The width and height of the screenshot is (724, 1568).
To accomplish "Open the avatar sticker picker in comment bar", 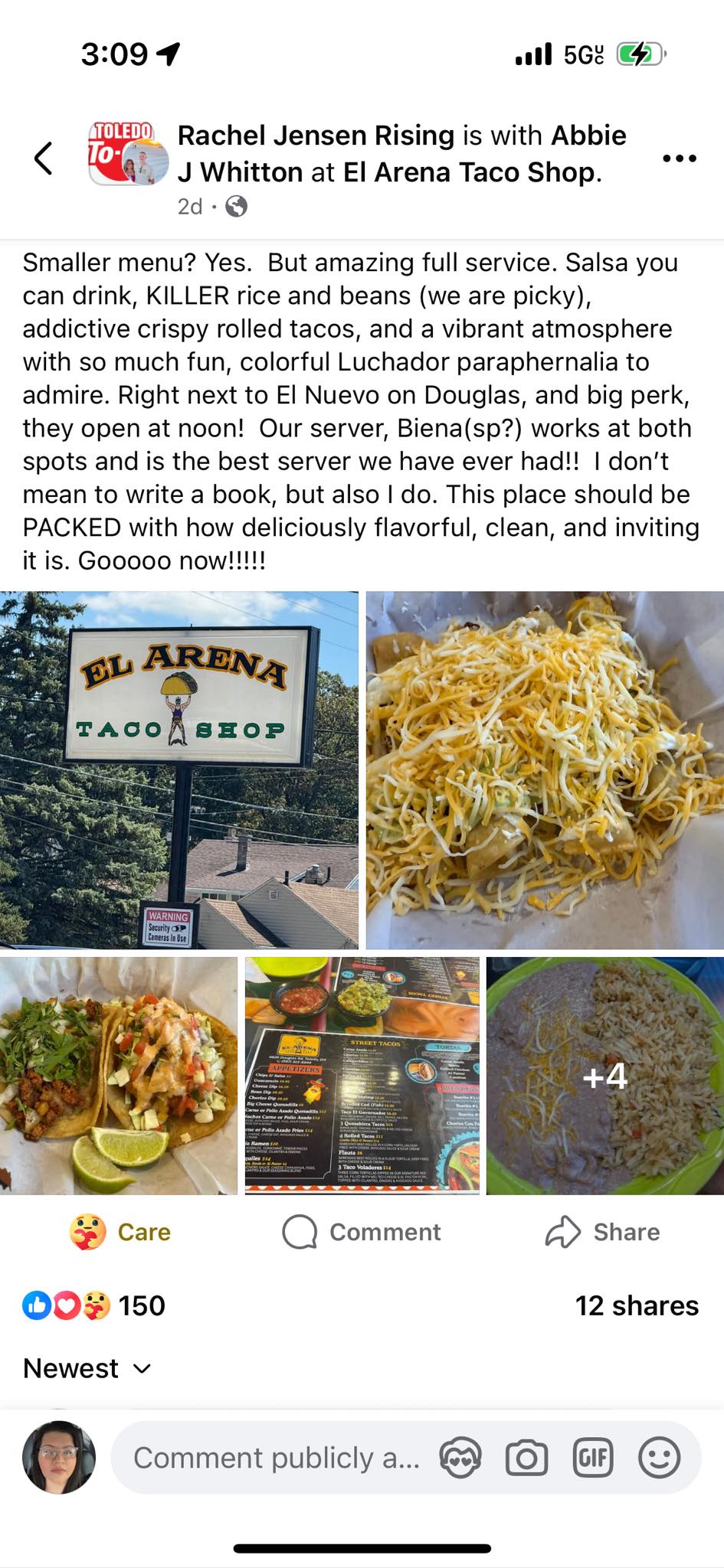I will coord(460,1458).
